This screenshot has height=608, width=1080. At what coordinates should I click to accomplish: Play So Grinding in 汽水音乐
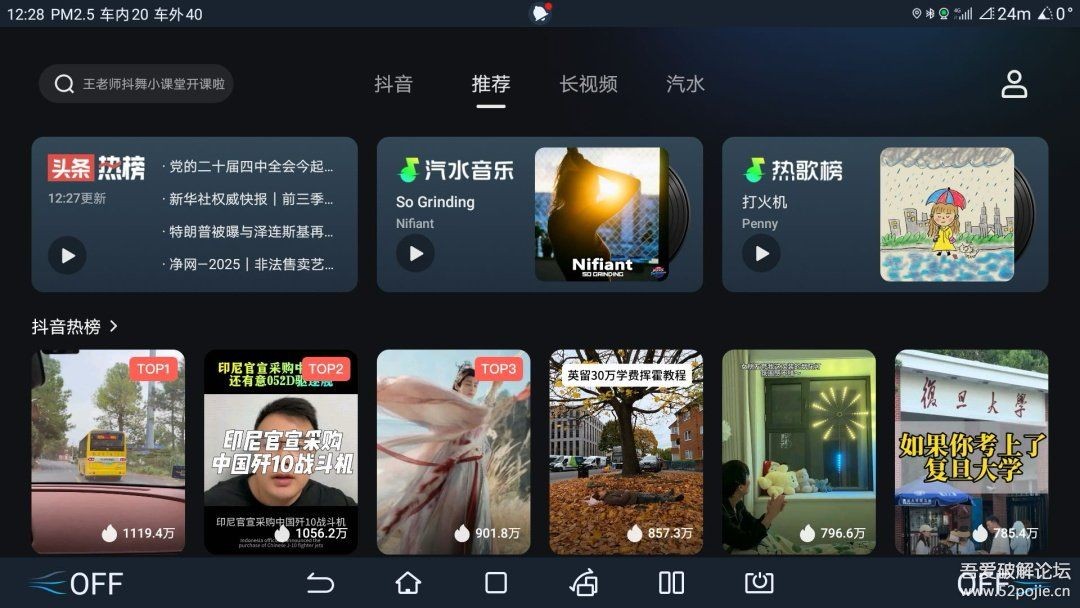coord(415,254)
